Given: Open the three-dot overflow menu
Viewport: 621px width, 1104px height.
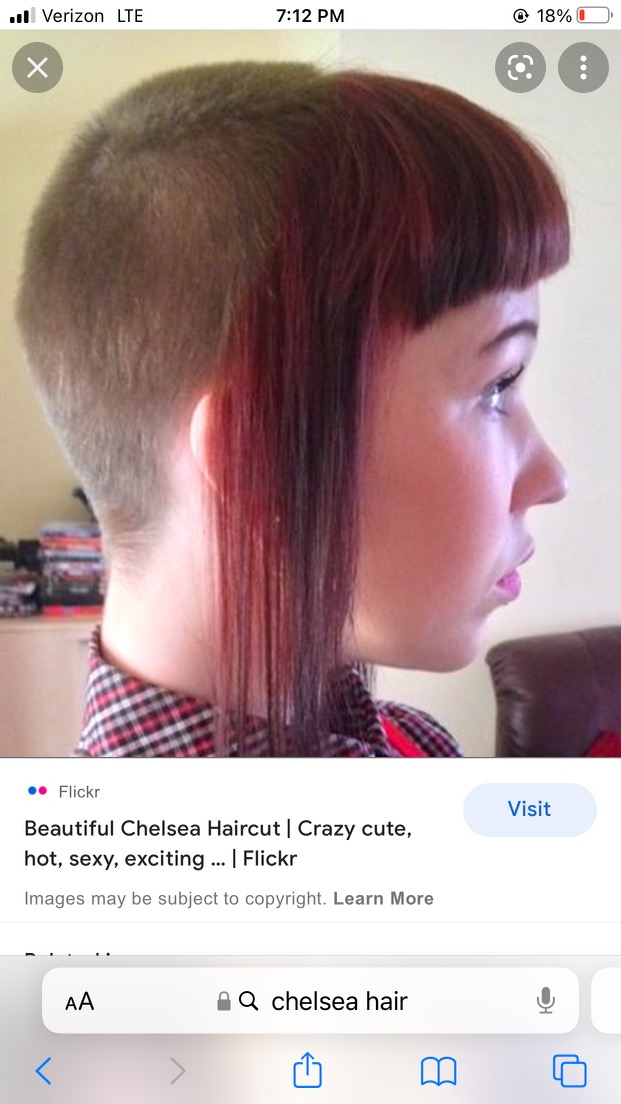Looking at the screenshot, I should (583, 68).
